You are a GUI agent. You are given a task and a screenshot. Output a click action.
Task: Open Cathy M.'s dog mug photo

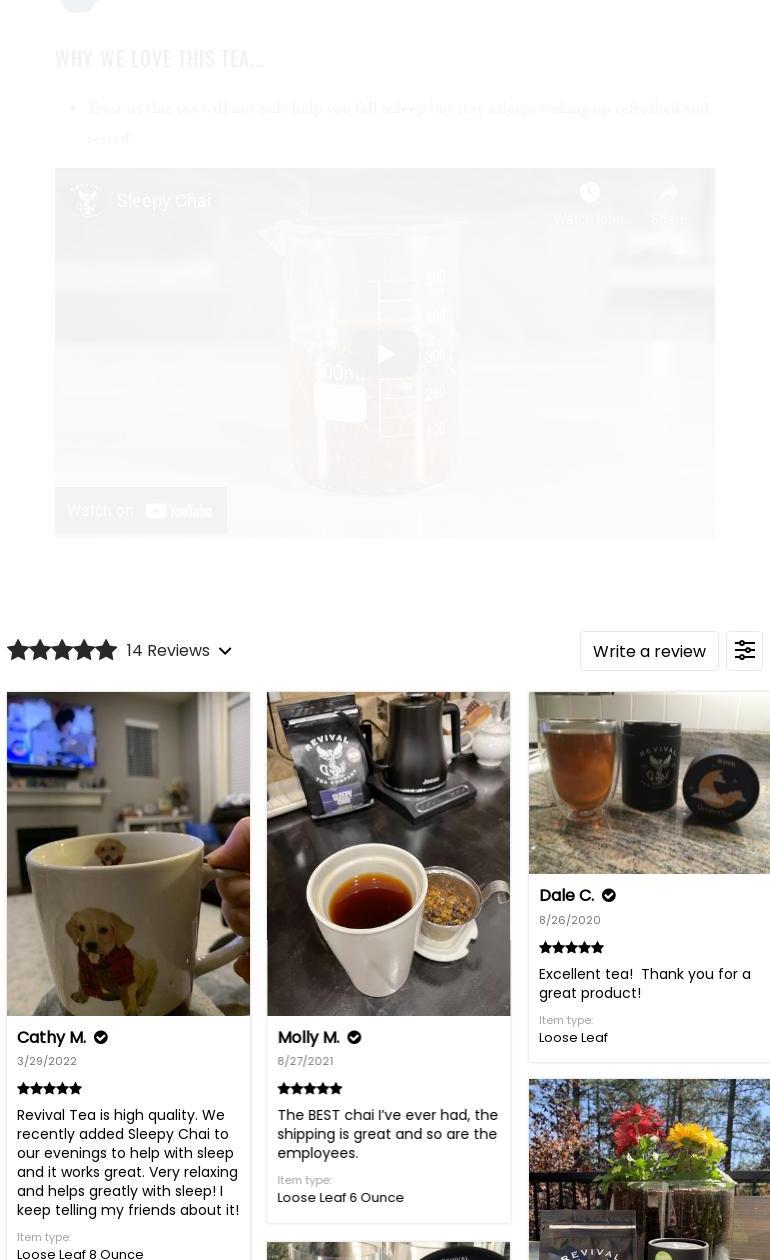coord(128,853)
